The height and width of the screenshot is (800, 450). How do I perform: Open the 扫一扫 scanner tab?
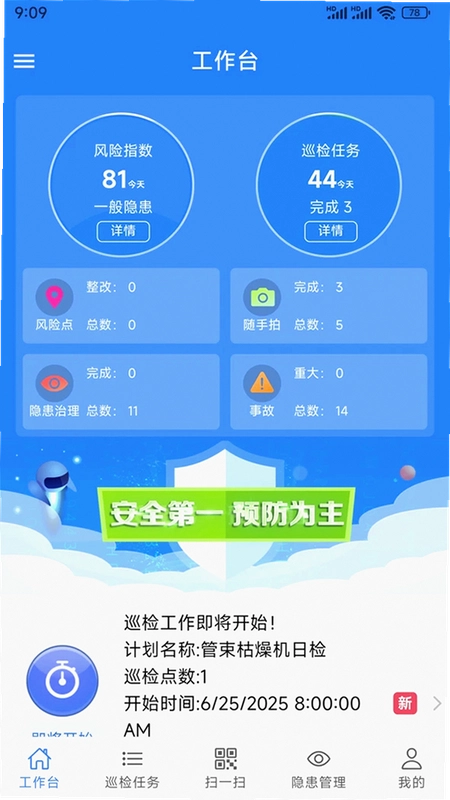(225, 768)
